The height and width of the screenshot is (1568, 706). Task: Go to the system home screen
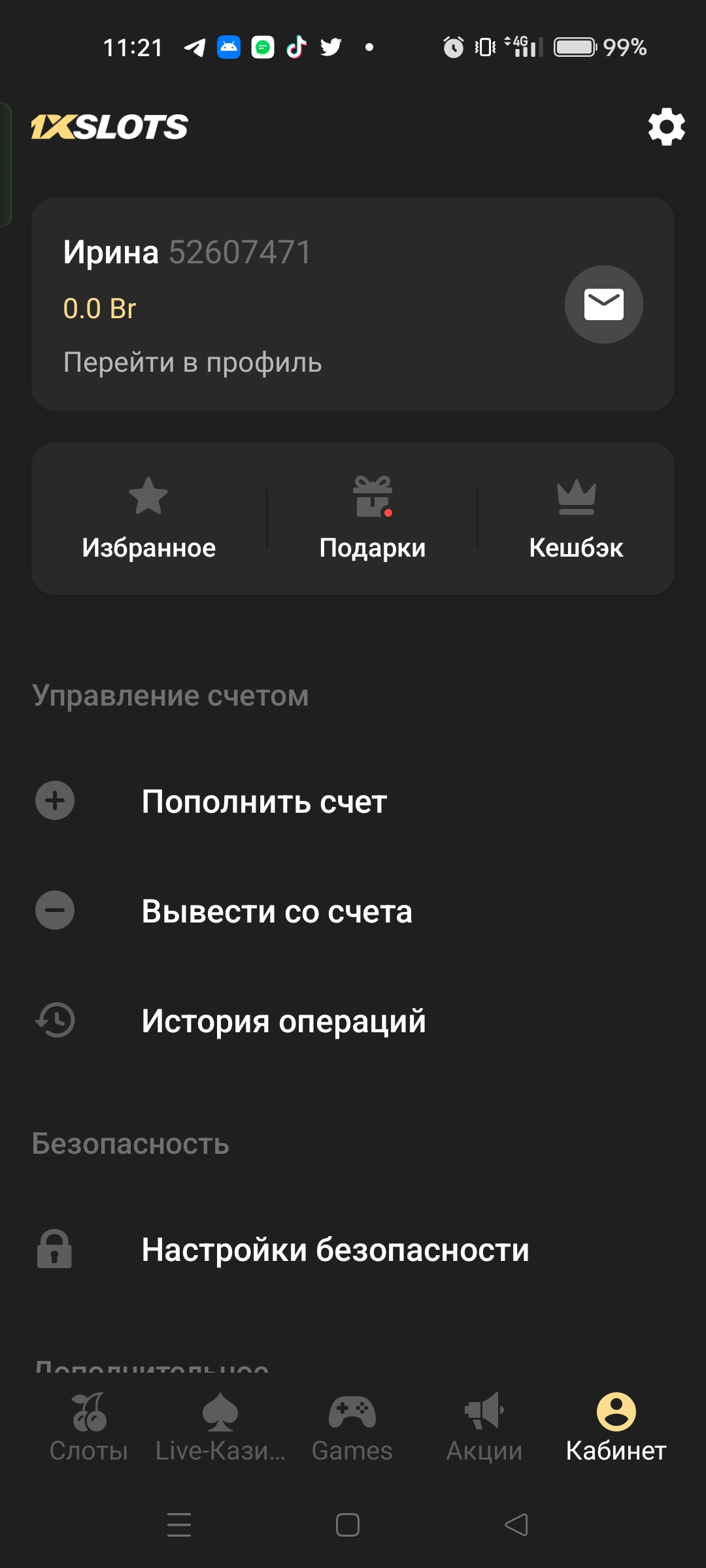(x=348, y=1525)
